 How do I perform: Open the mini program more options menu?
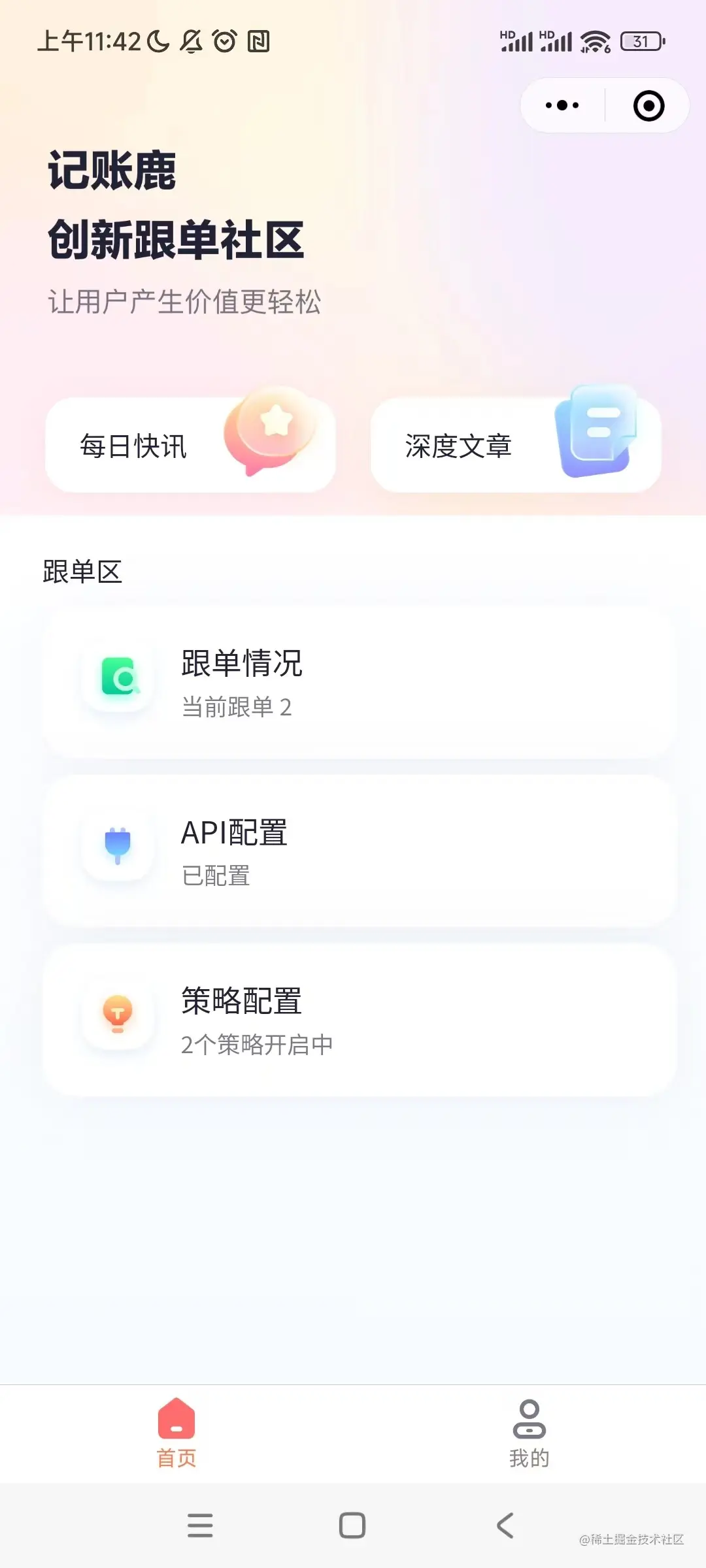(x=562, y=105)
